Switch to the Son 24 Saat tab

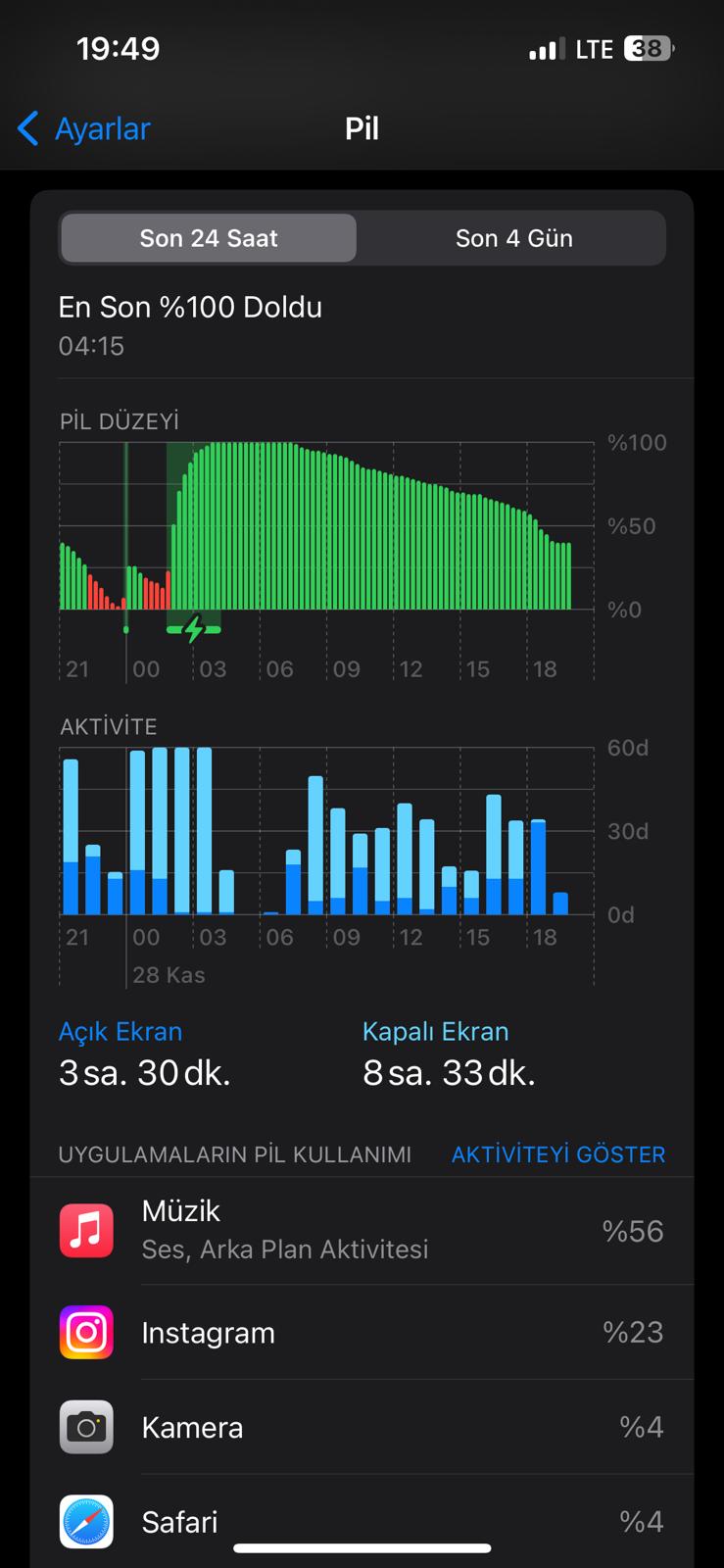click(209, 238)
